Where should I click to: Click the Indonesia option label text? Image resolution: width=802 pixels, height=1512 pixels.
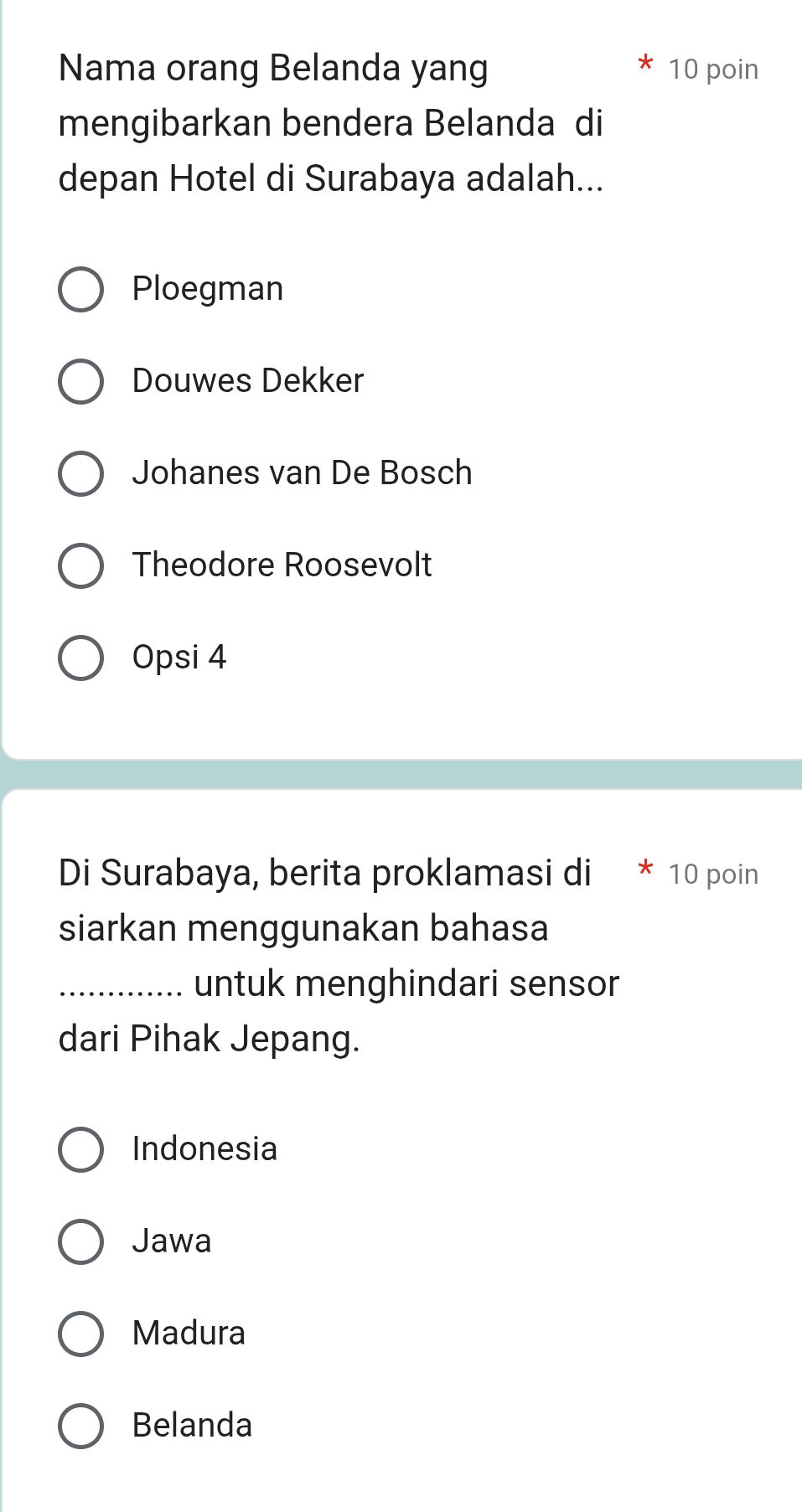pyautogui.click(x=204, y=1149)
